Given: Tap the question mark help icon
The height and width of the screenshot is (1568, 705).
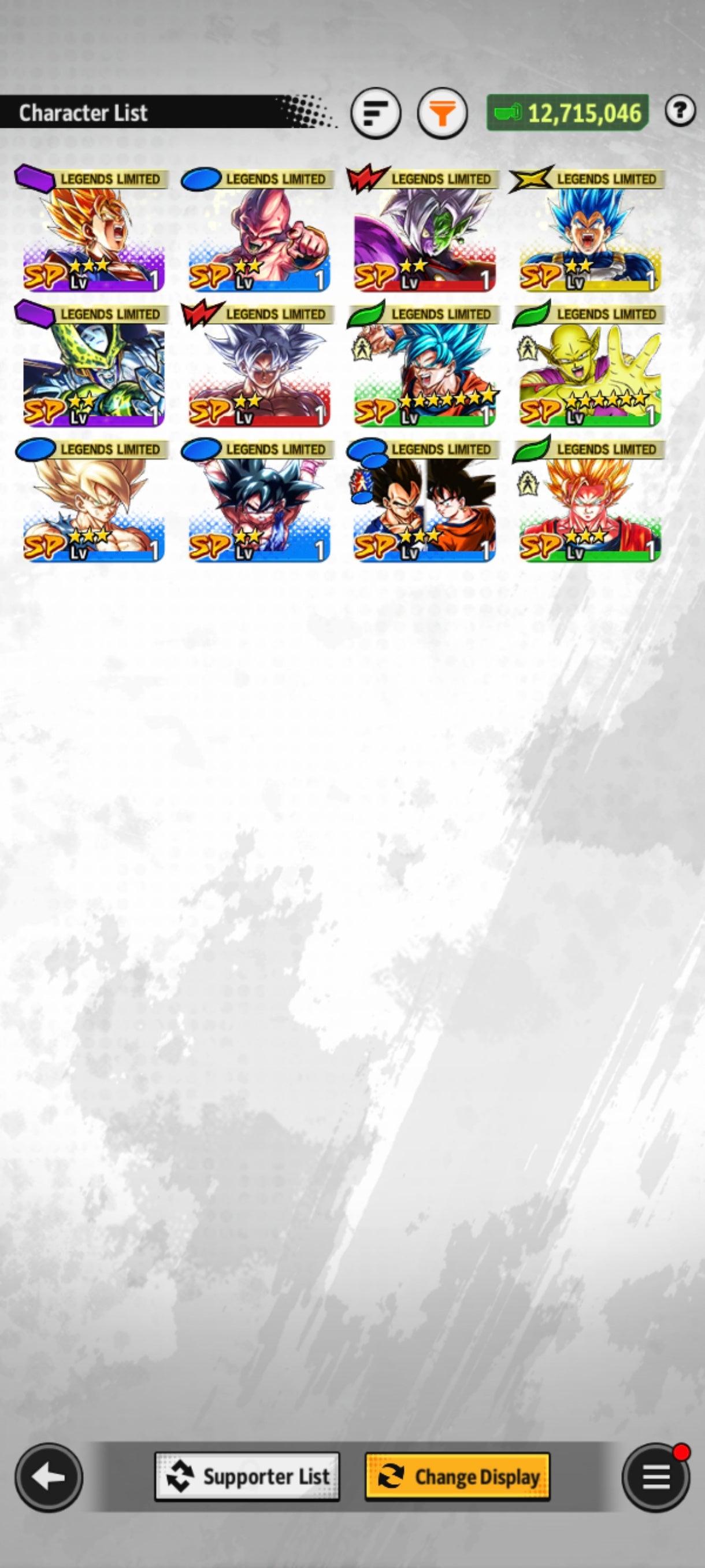Looking at the screenshot, I should (x=680, y=111).
